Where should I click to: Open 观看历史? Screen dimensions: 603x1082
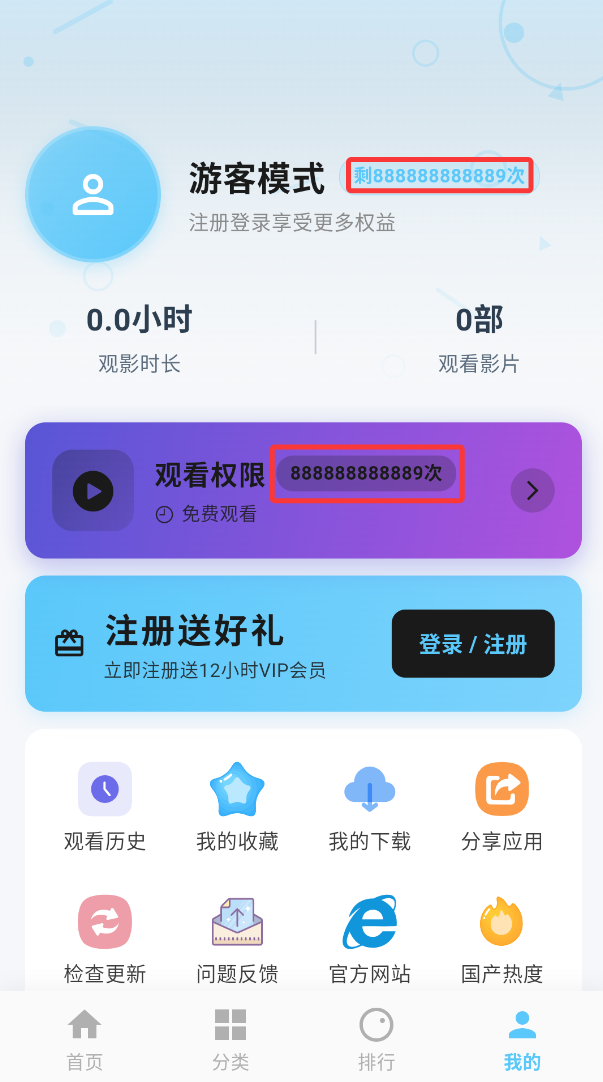pos(105,806)
